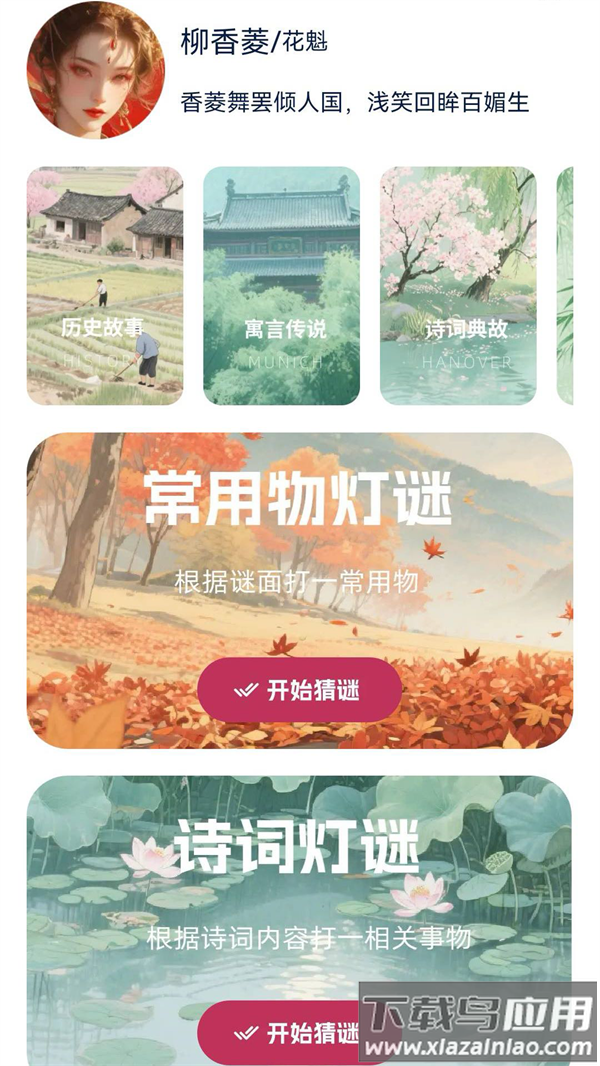The width and height of the screenshot is (600, 1066).
Task: Open the 寓言传说 category card
Action: (281, 286)
